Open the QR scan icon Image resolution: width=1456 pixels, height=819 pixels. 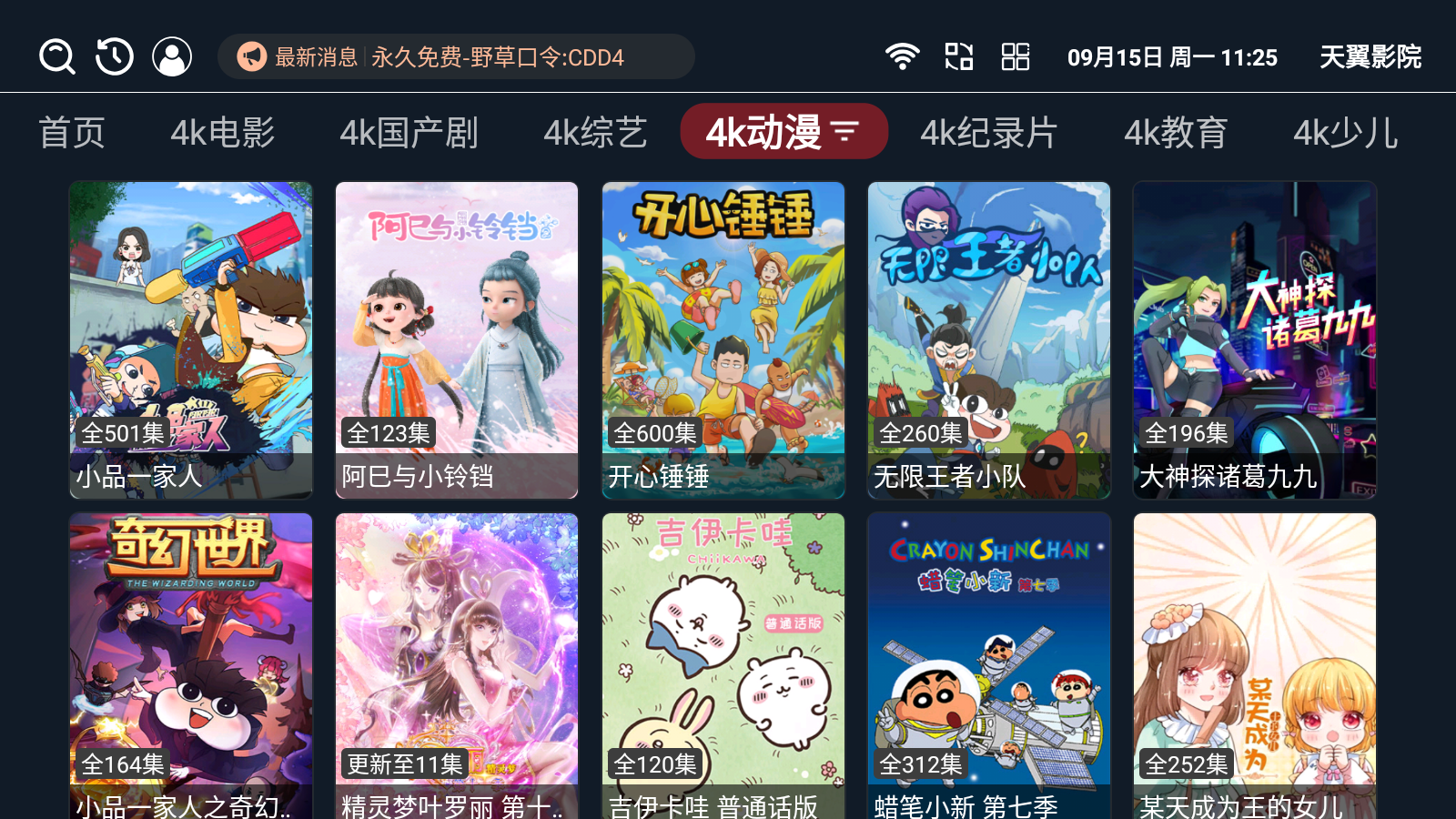(x=958, y=56)
